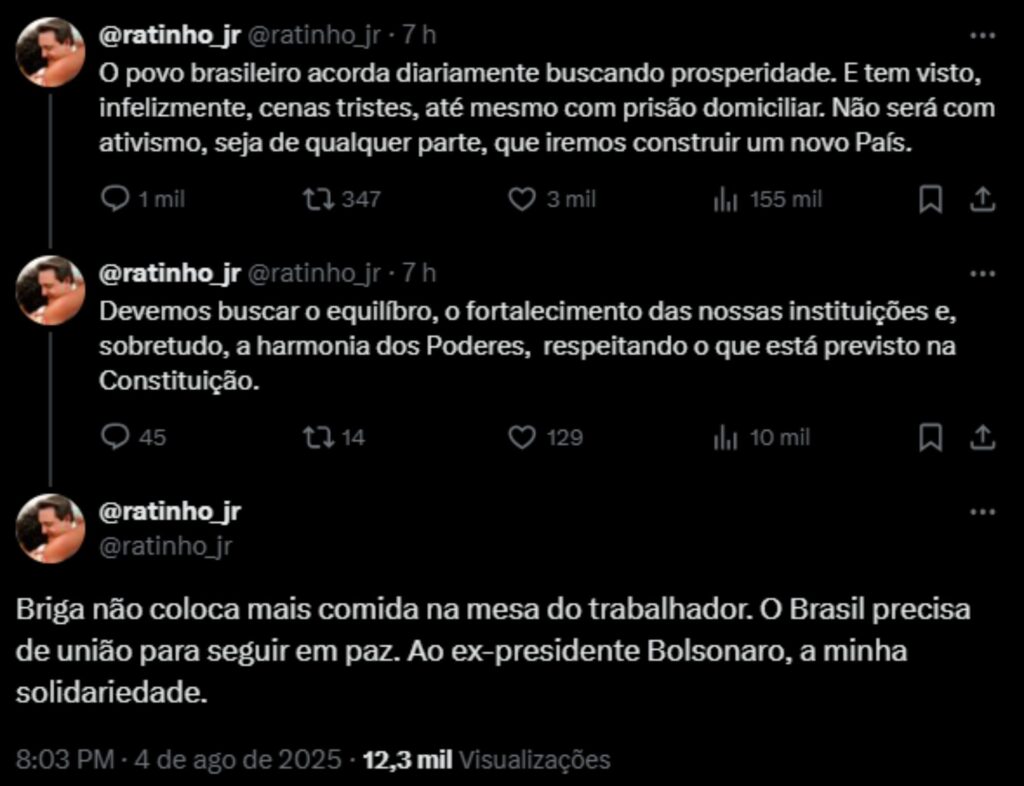The height and width of the screenshot is (786, 1024).
Task: Open overflow menu on the second tweet
Action: [x=983, y=273]
